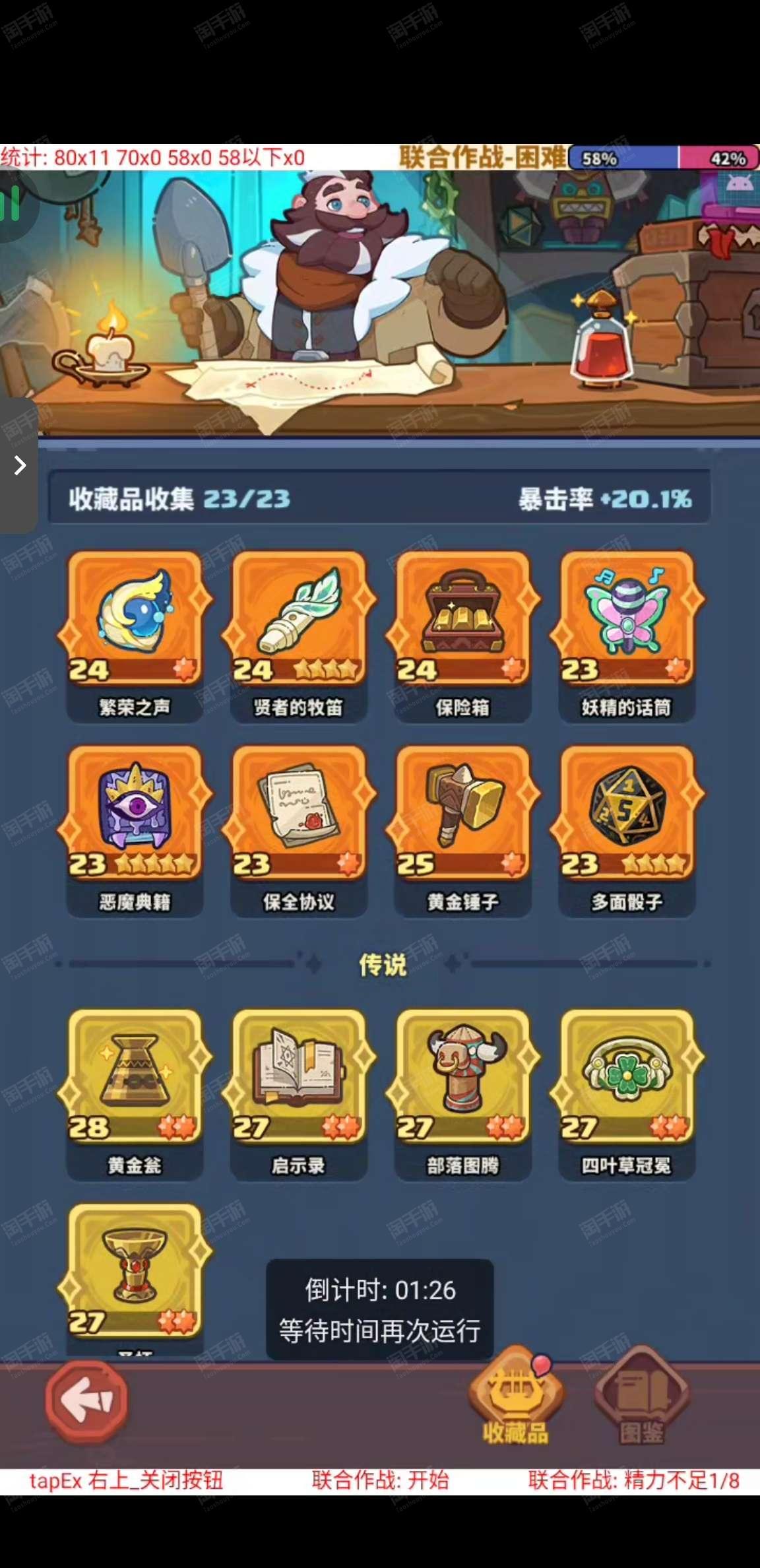Tap the red back arrow button
This screenshot has width=760, height=1568.
pos(86,1402)
